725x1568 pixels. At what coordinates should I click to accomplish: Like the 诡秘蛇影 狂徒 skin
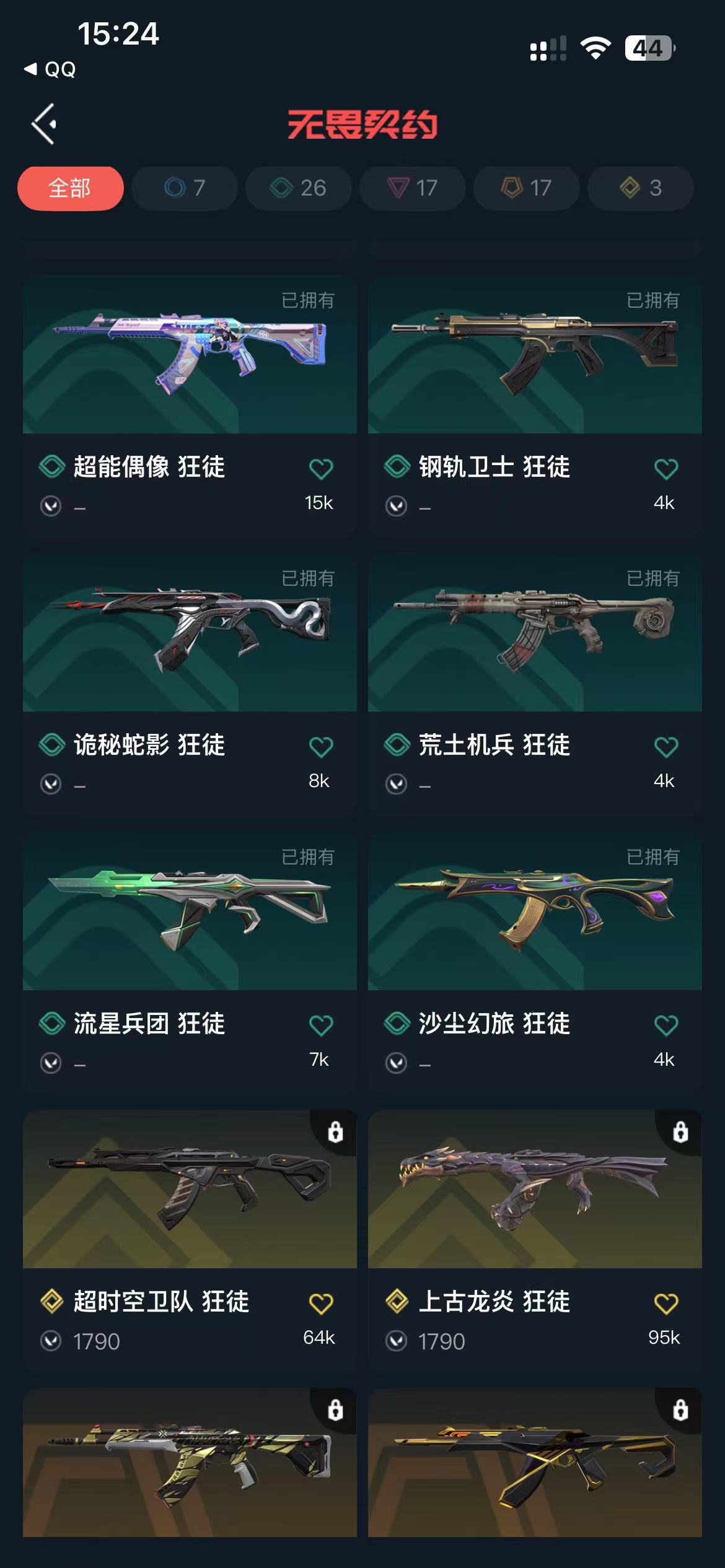(x=321, y=747)
